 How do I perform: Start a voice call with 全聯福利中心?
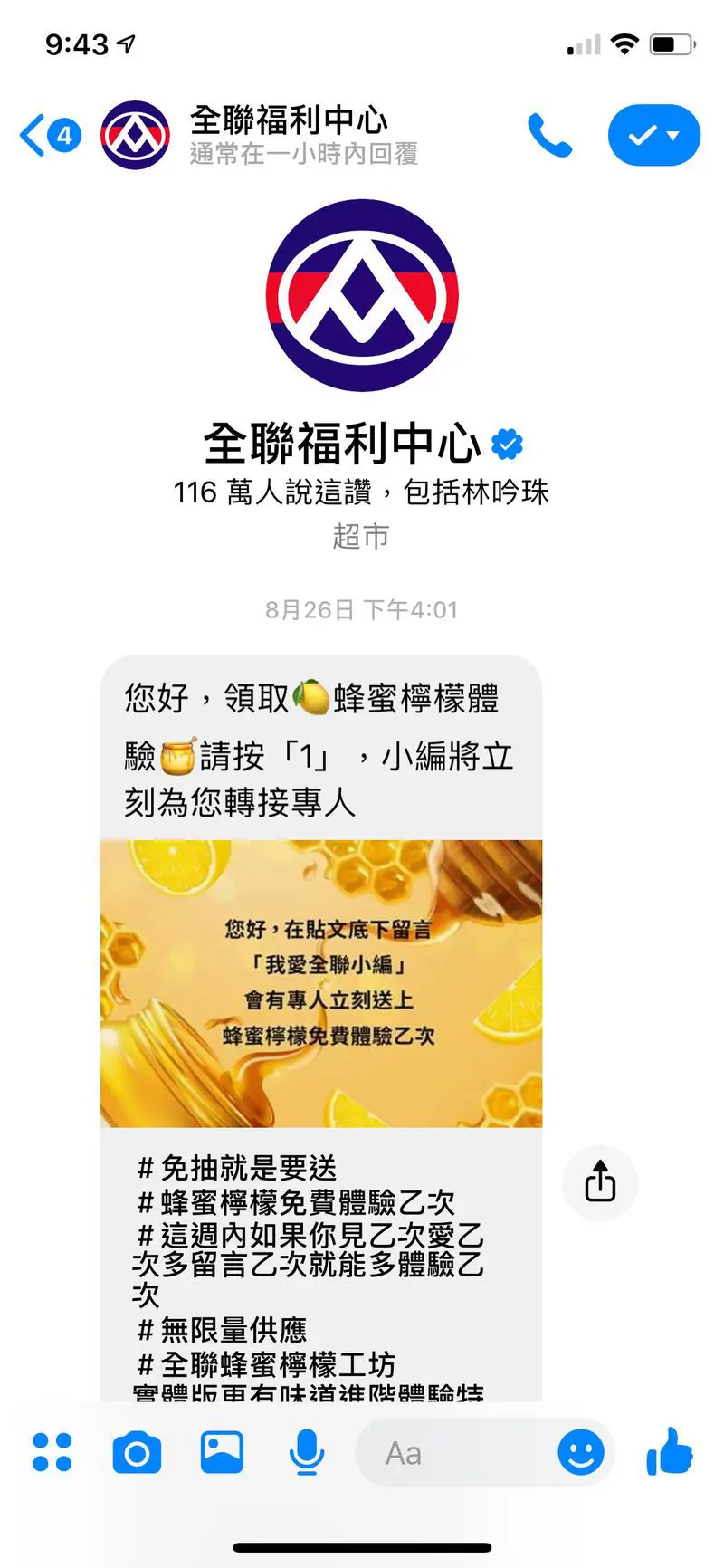click(549, 136)
